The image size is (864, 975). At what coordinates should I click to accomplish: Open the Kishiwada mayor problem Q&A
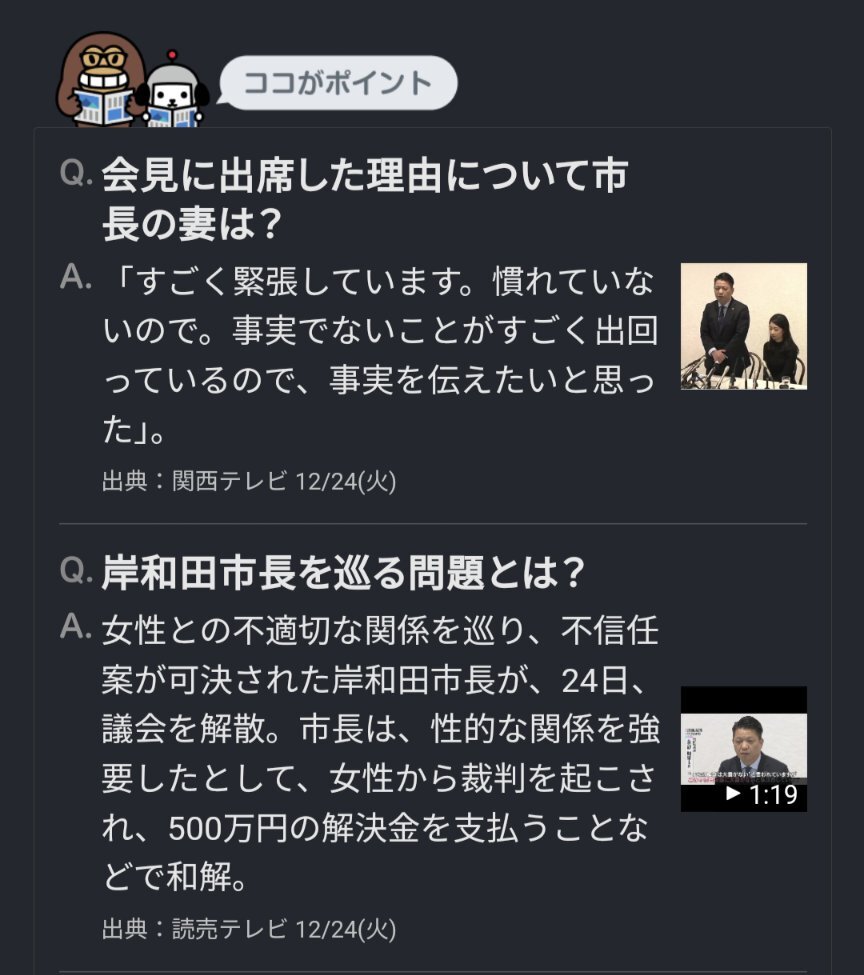click(x=342, y=573)
